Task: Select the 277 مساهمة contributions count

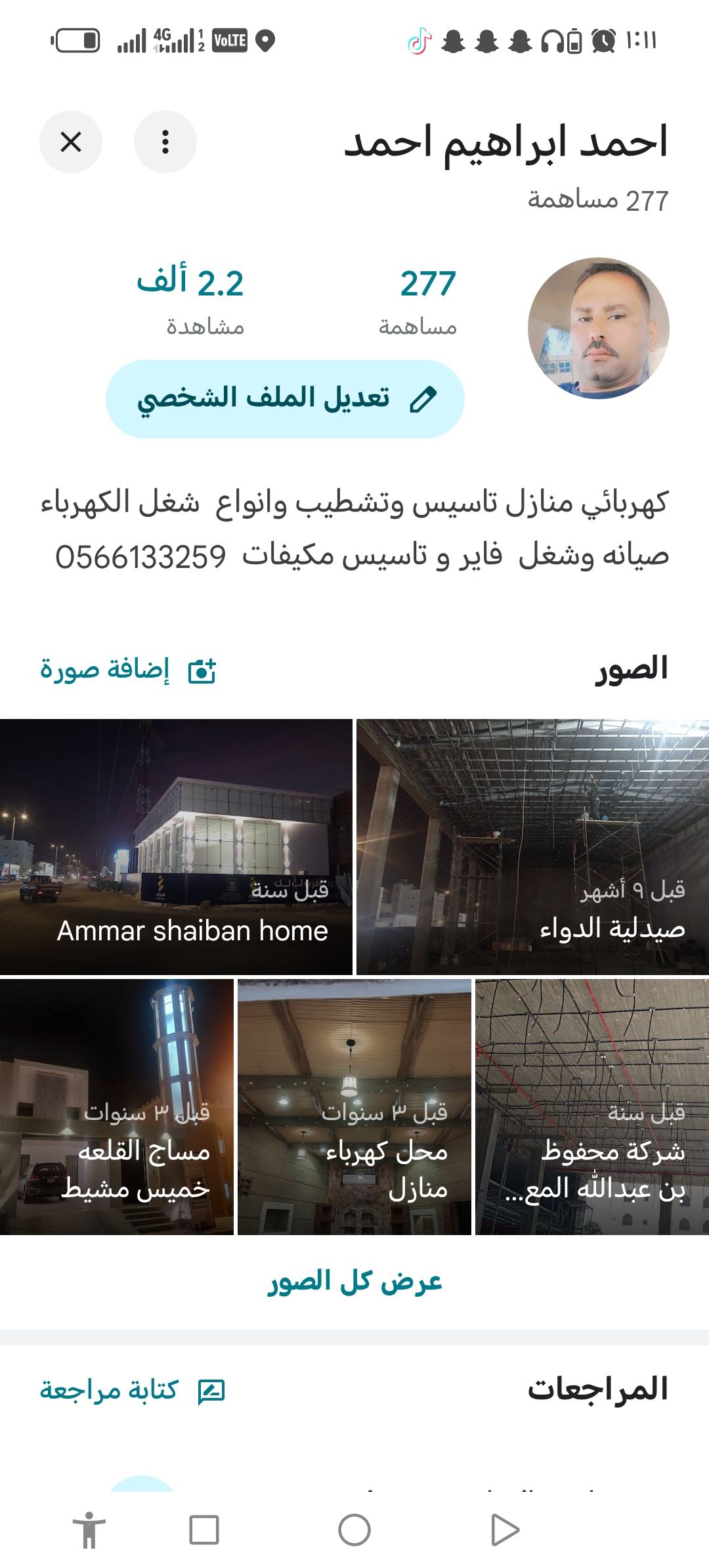Action: pos(427,302)
